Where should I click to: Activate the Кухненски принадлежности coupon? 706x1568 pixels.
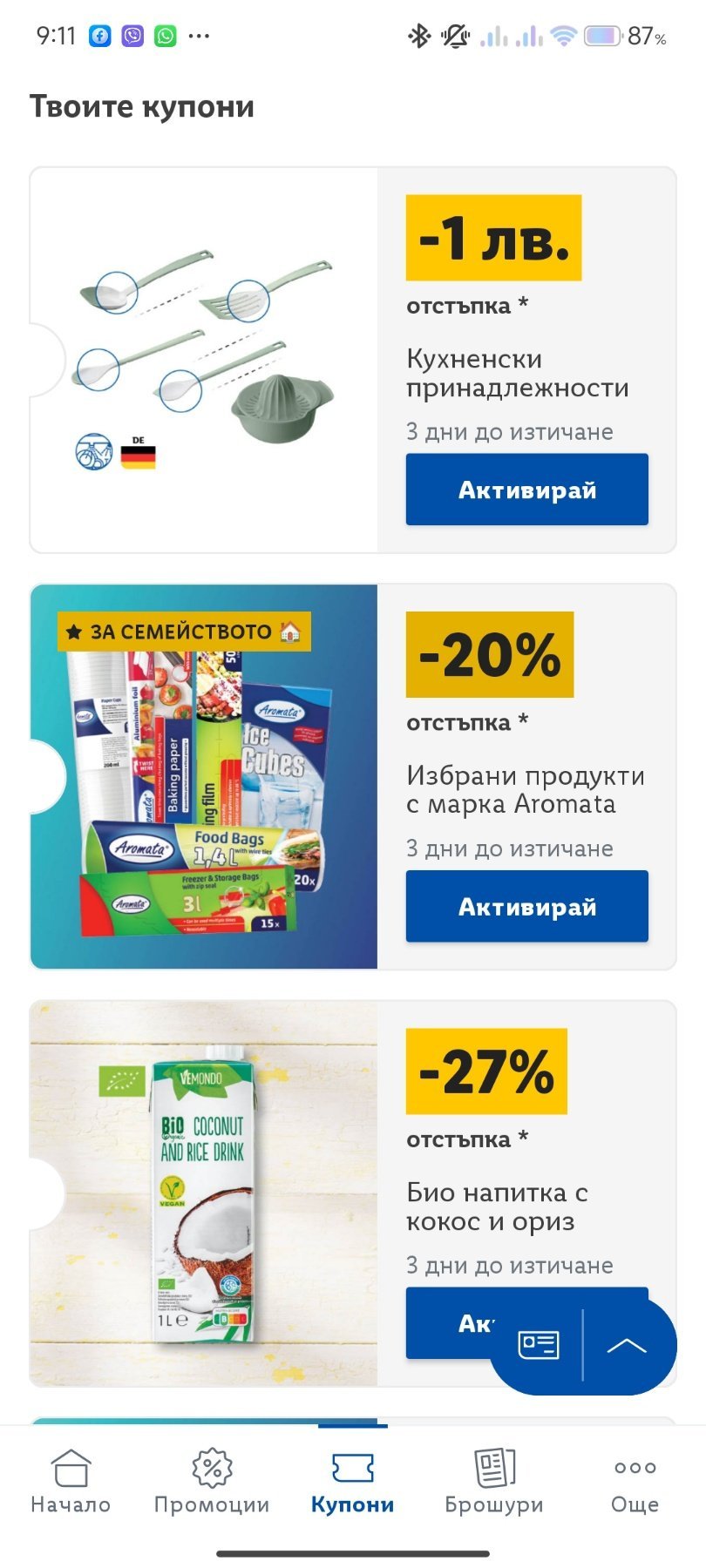[526, 490]
